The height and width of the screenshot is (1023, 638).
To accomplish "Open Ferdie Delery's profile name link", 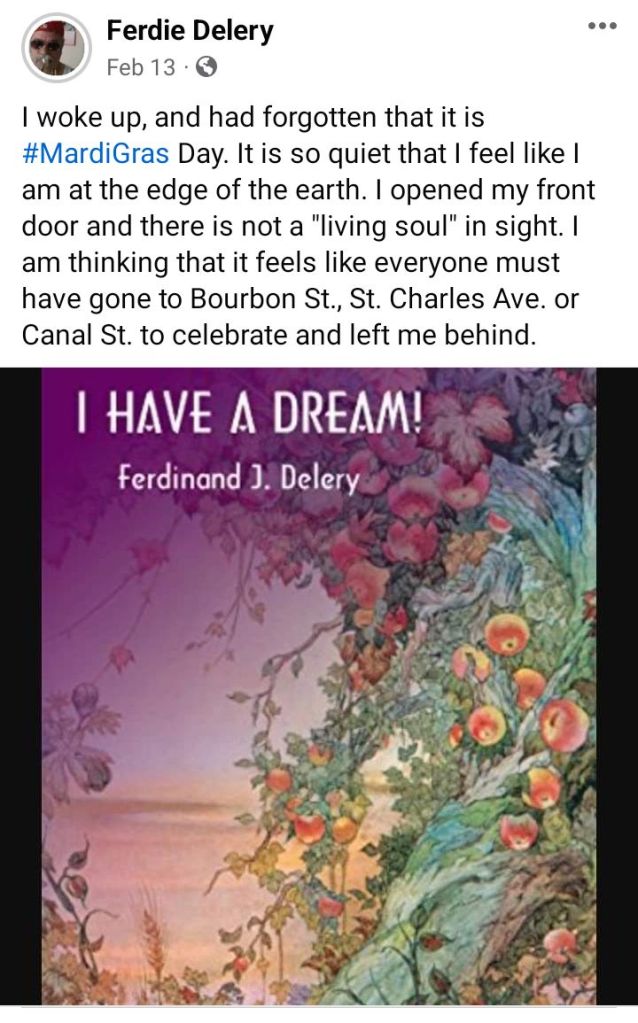I will click(x=190, y=32).
